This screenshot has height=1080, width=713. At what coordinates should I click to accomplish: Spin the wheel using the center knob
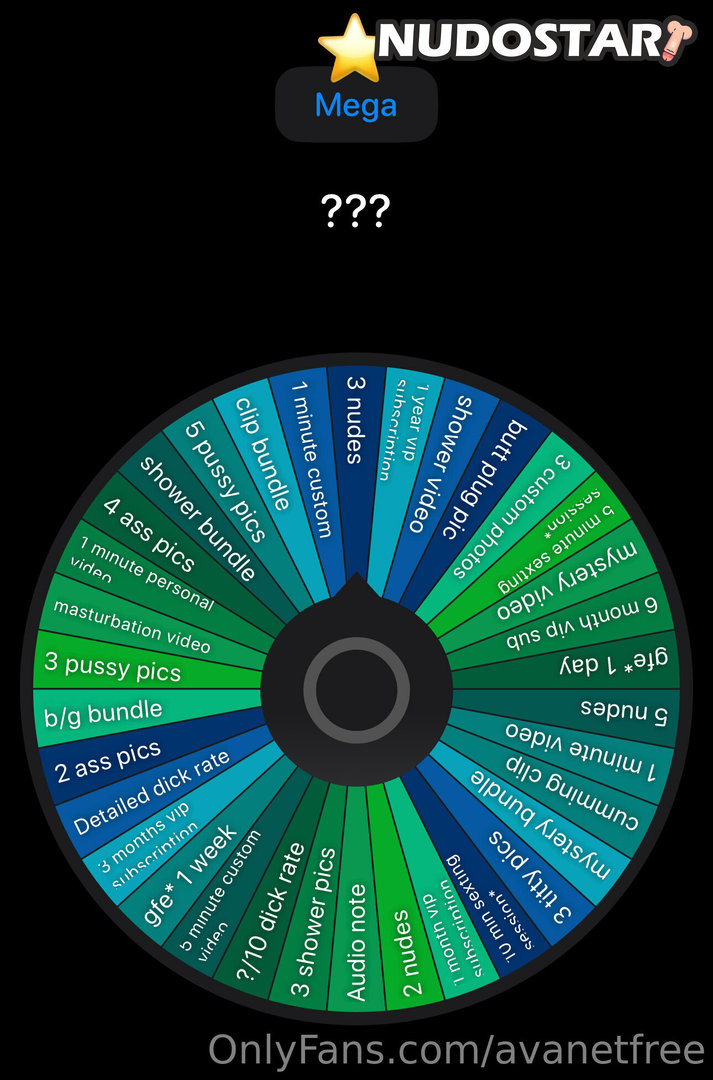[x=356, y=689]
